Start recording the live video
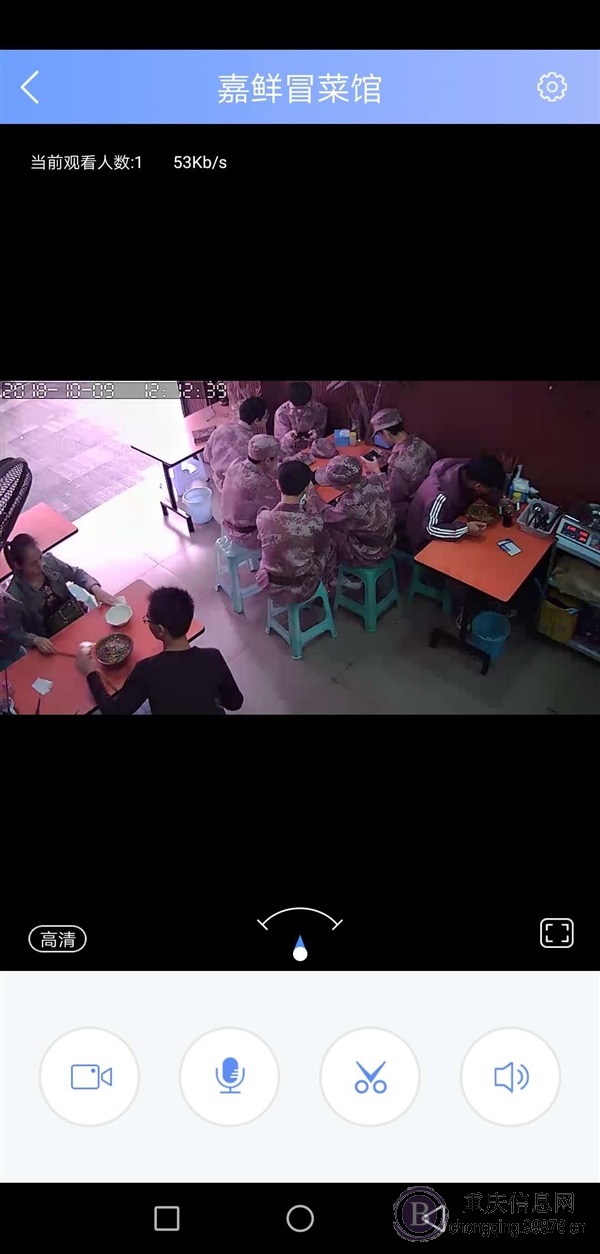 (90, 1077)
